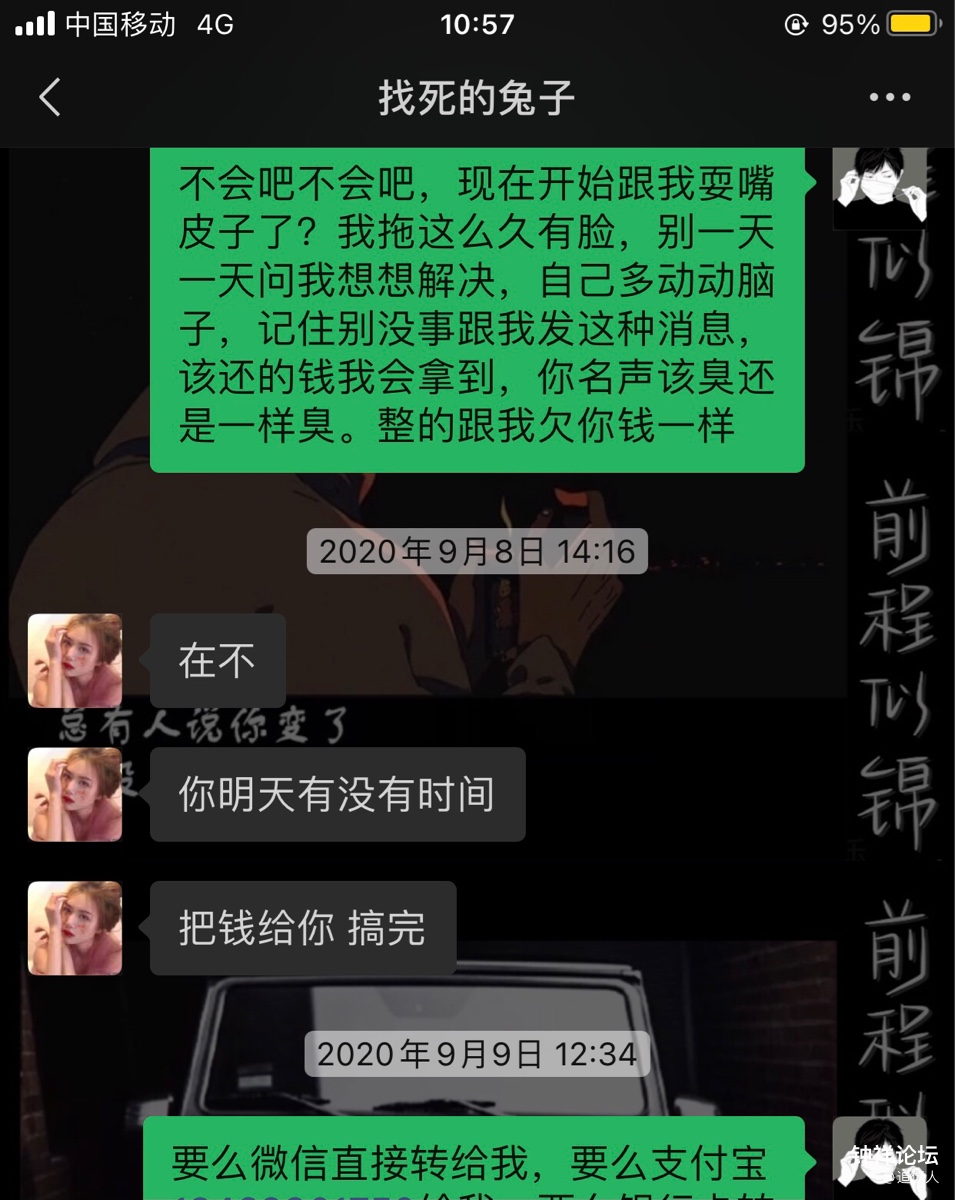Open the three-dot chat options menu
This screenshot has height=1200, width=955.
(x=889, y=98)
